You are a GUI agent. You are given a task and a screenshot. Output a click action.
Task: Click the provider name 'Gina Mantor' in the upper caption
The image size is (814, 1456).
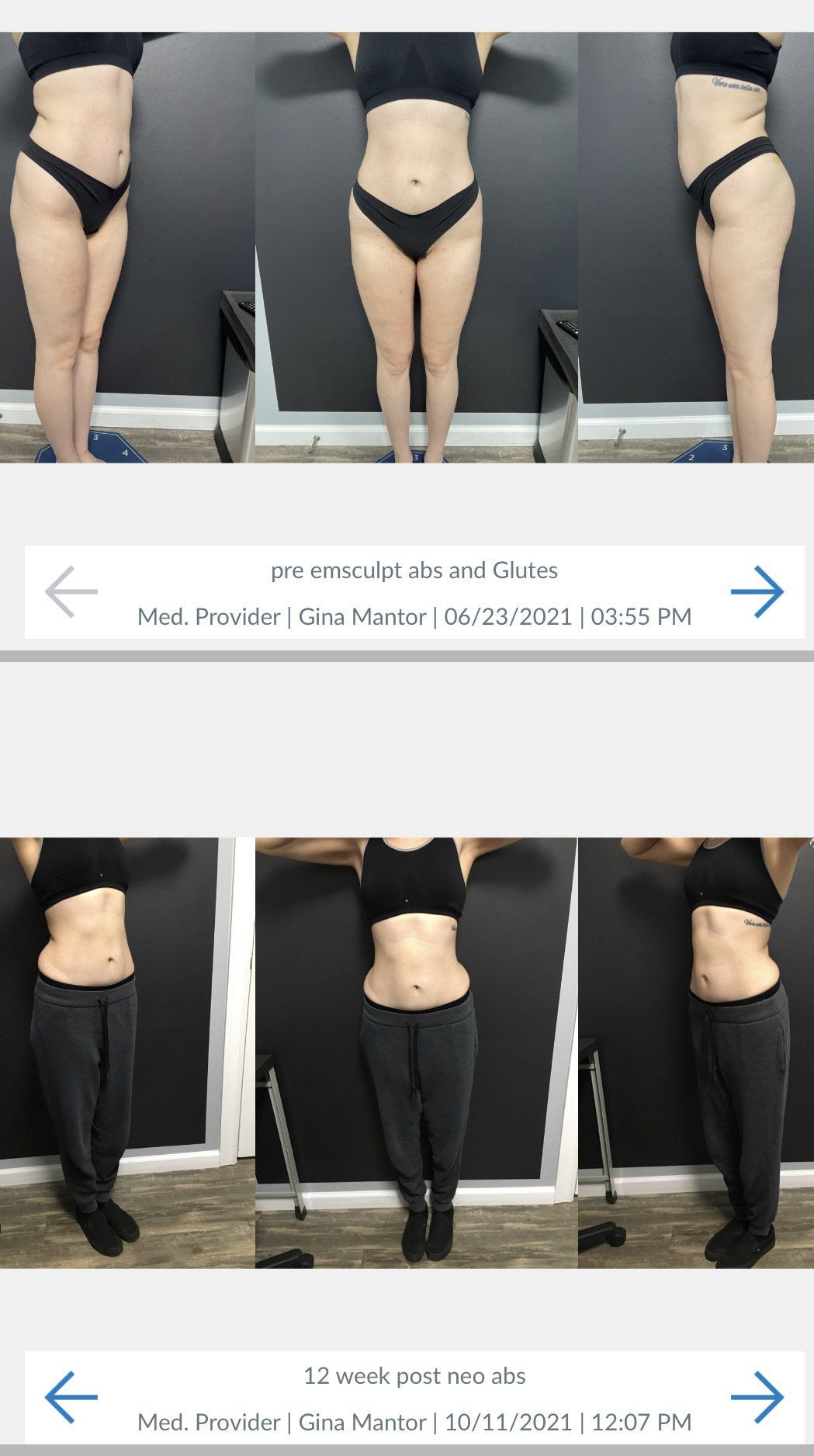click(363, 618)
